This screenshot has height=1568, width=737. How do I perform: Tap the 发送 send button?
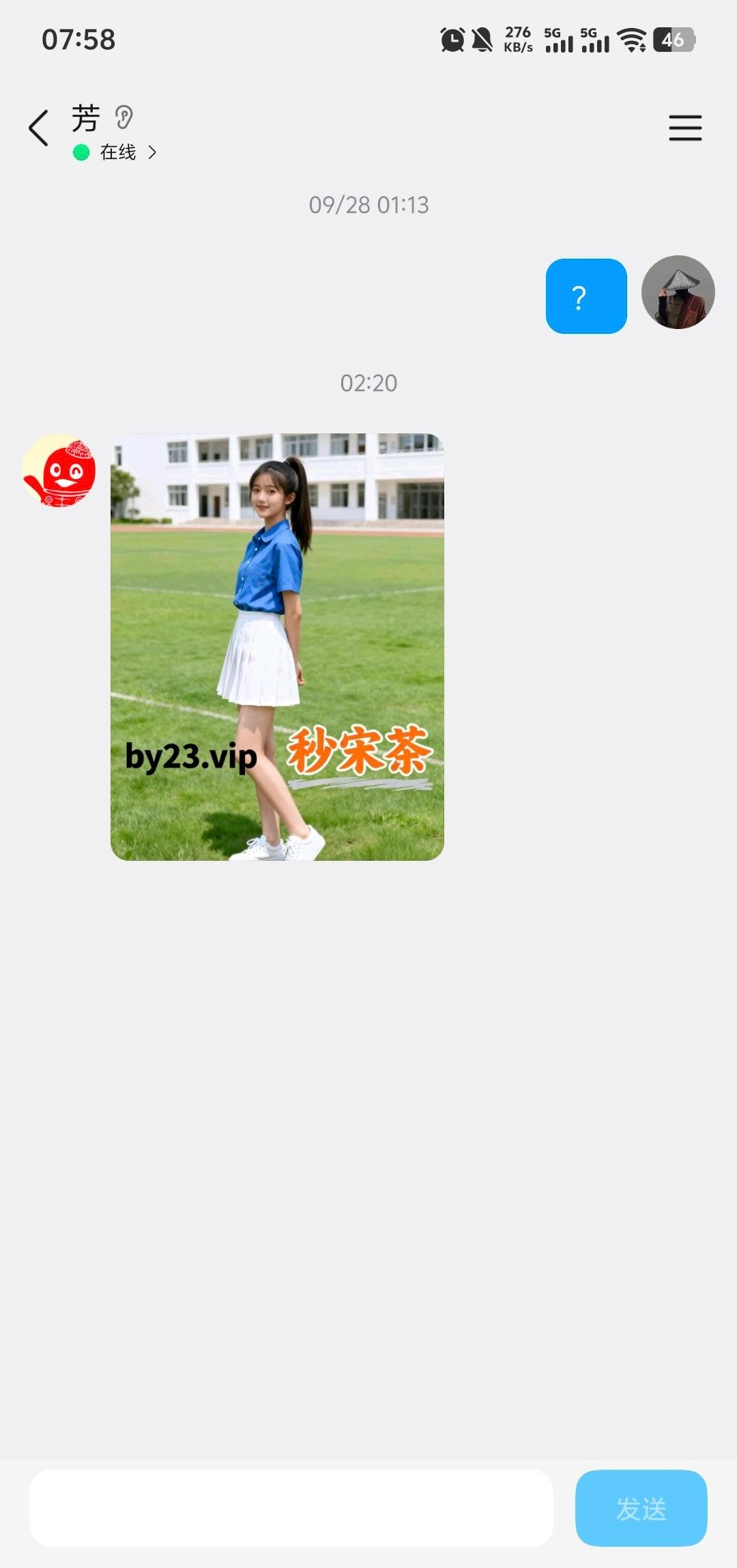click(641, 1508)
